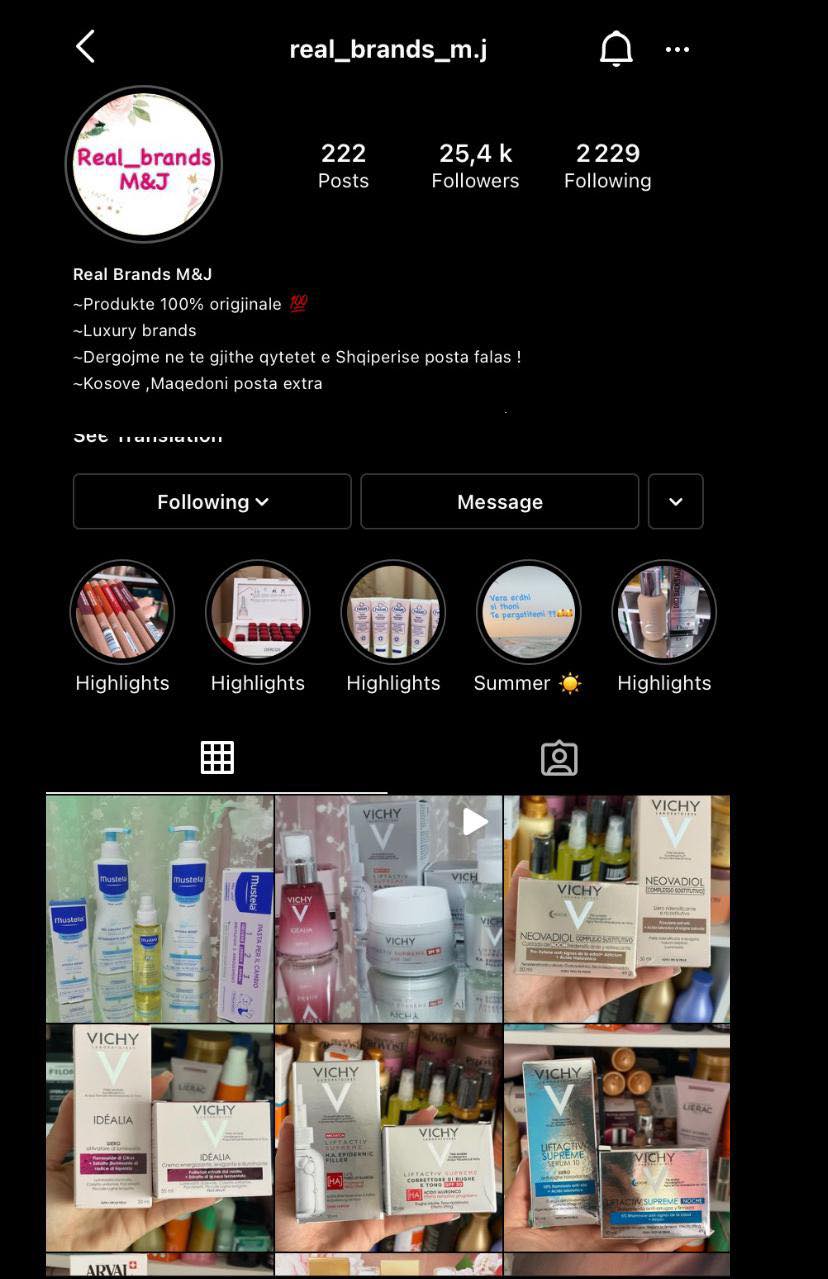
Task: Open the notifications bell for this profile
Action: pos(616,48)
